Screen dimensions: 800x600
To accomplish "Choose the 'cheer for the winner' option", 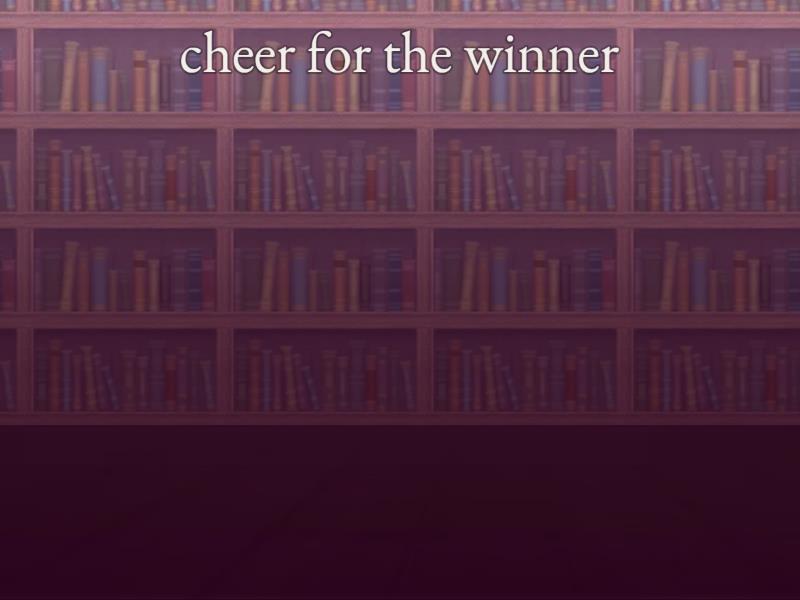I will [399, 56].
